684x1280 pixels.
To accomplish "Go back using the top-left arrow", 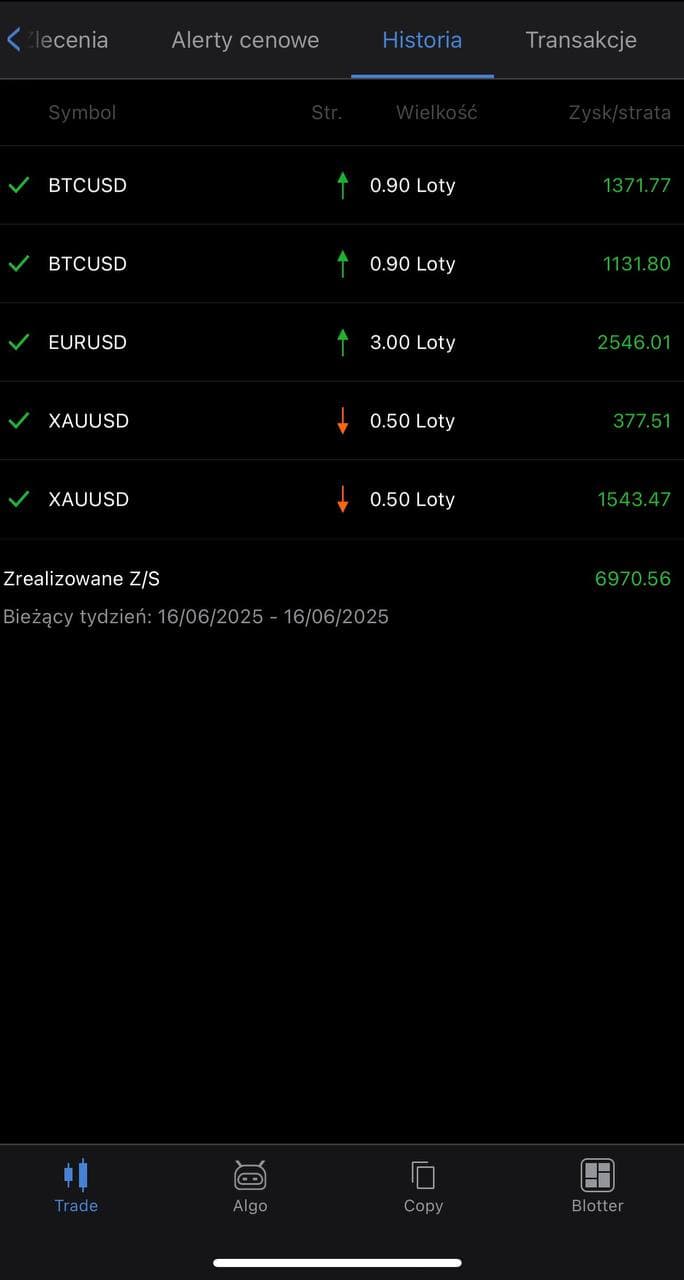I will [14, 40].
